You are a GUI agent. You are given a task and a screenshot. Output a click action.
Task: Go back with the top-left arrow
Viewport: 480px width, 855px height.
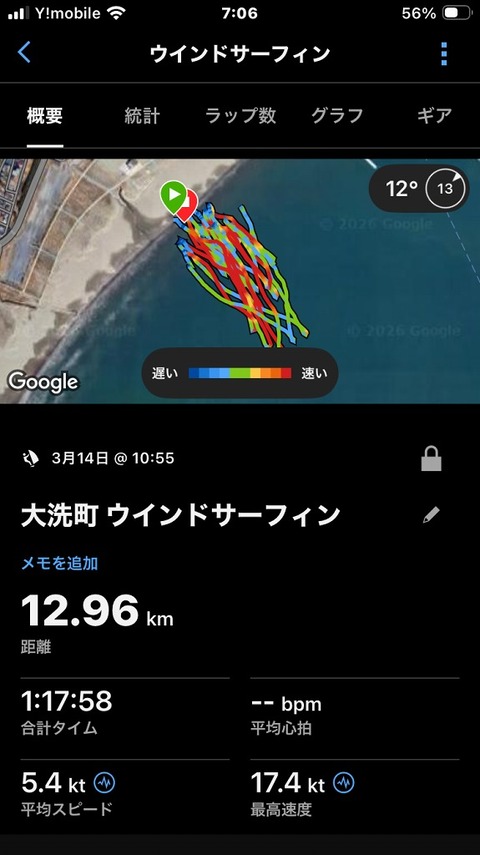pyautogui.click(x=24, y=53)
